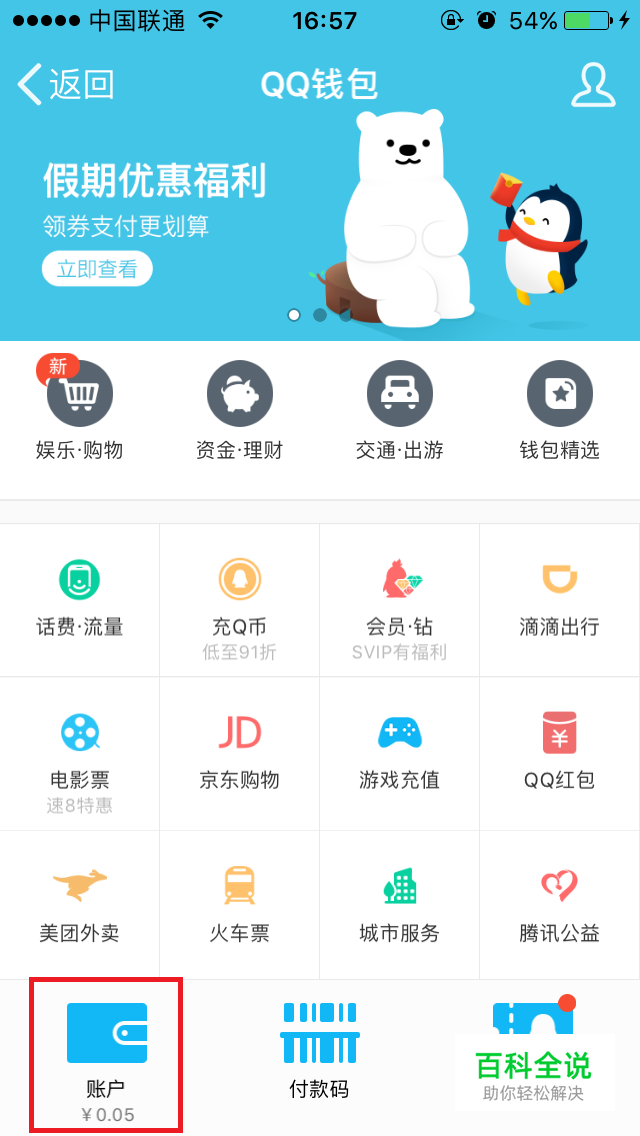The image size is (640, 1136).
Task: Select the 话费·流量 tile
Action: coord(80,600)
